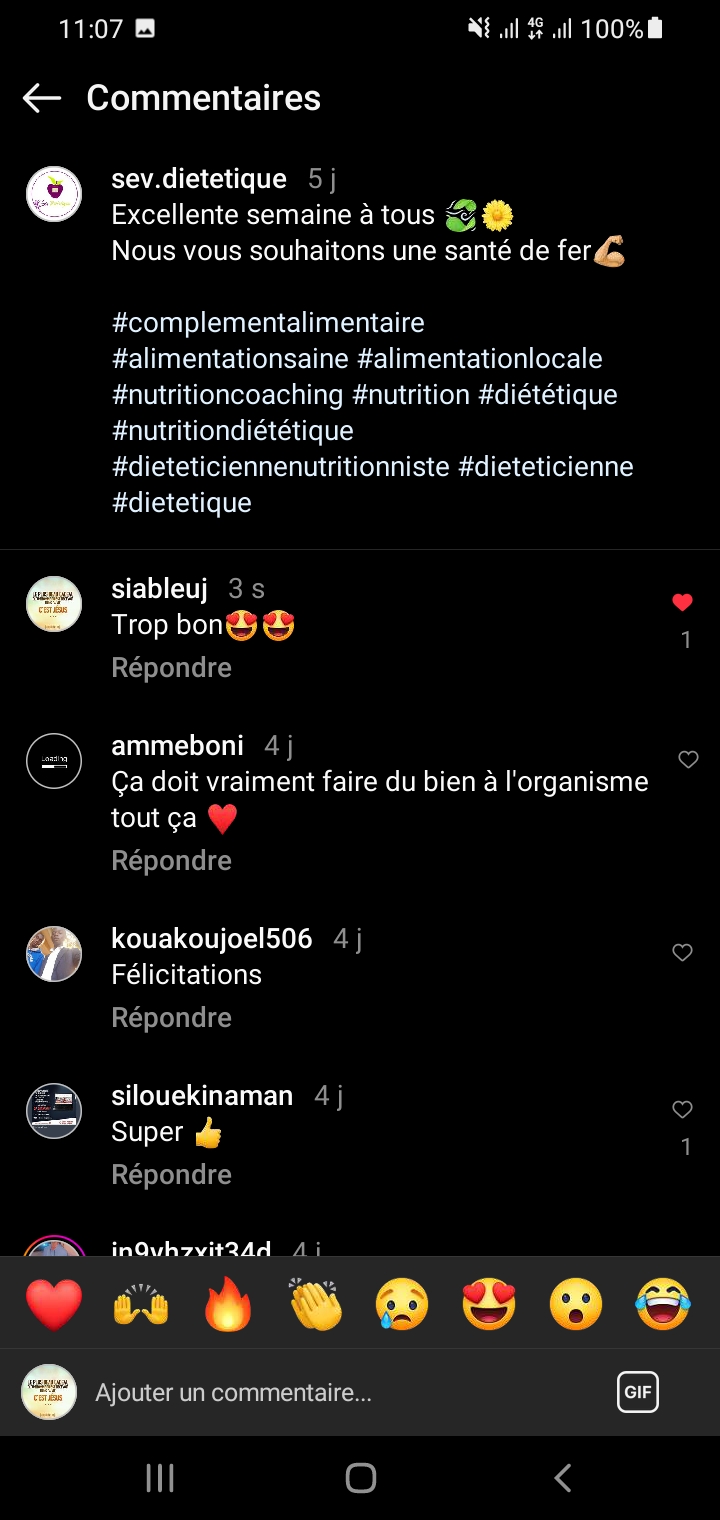Viewport: 720px width, 1520px height.
Task: Add the heart-eyes emoji
Action: click(489, 1304)
